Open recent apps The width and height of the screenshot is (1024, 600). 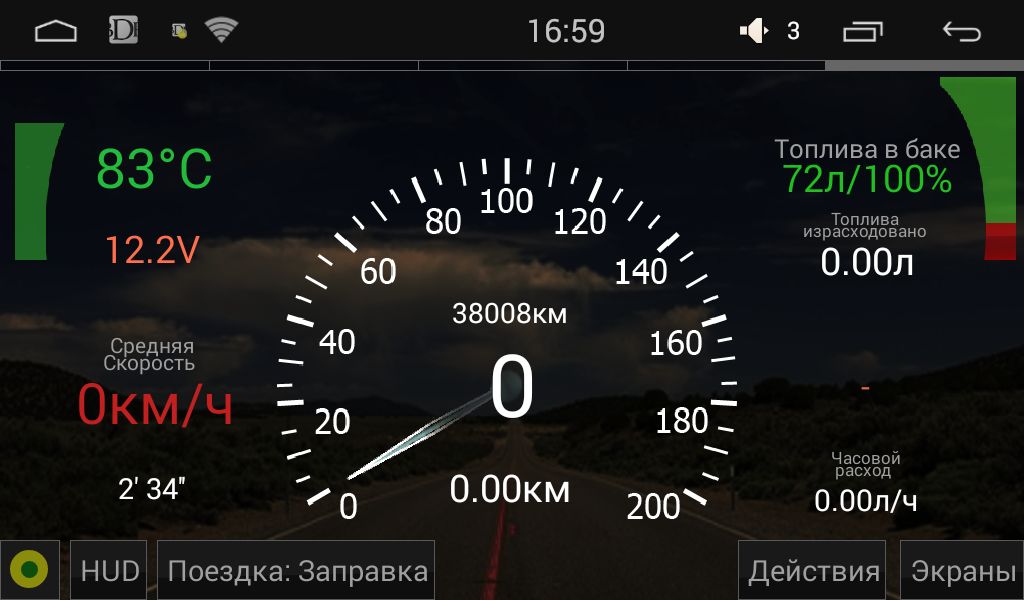tap(863, 32)
